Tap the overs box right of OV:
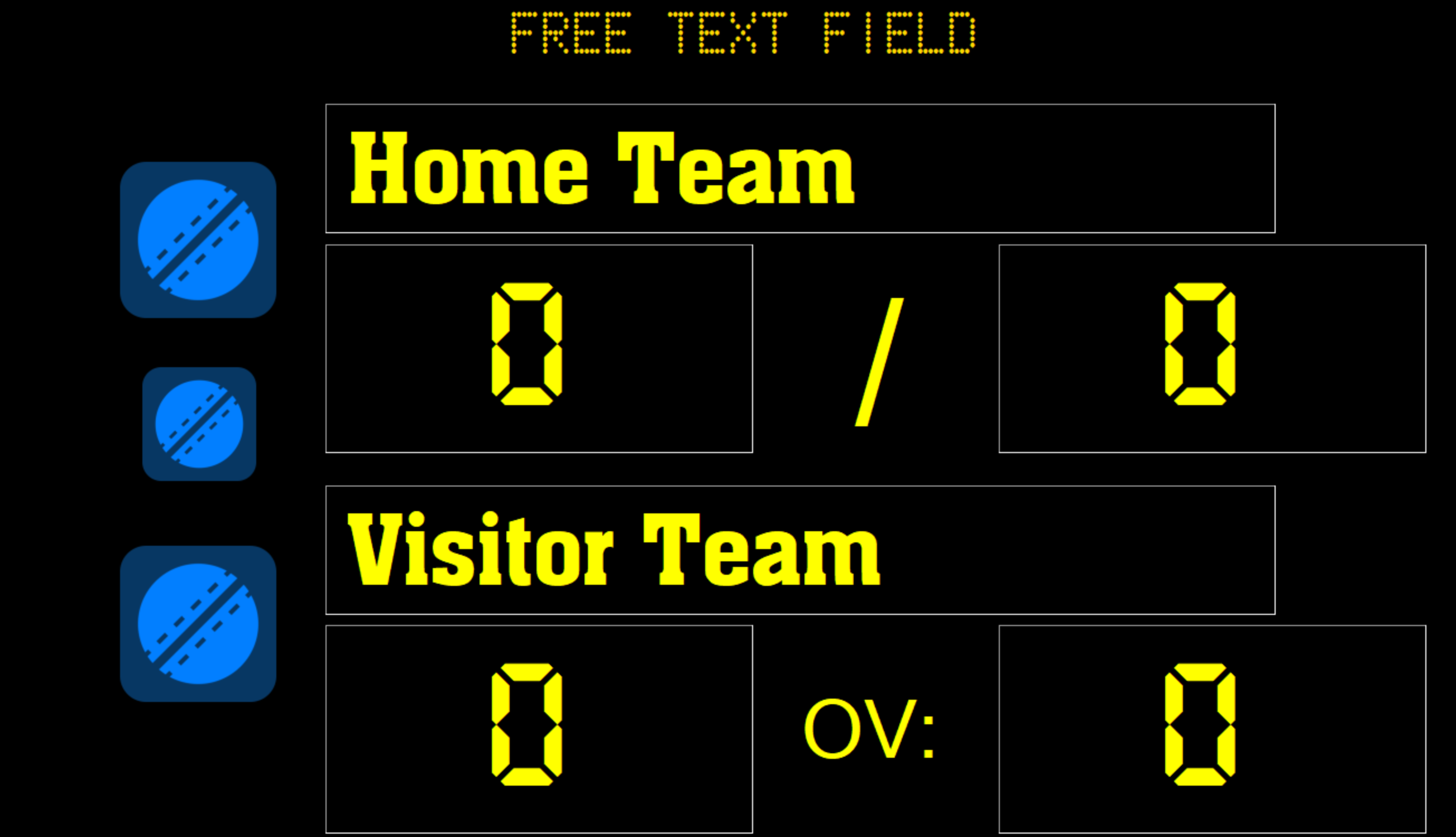 tap(1212, 729)
